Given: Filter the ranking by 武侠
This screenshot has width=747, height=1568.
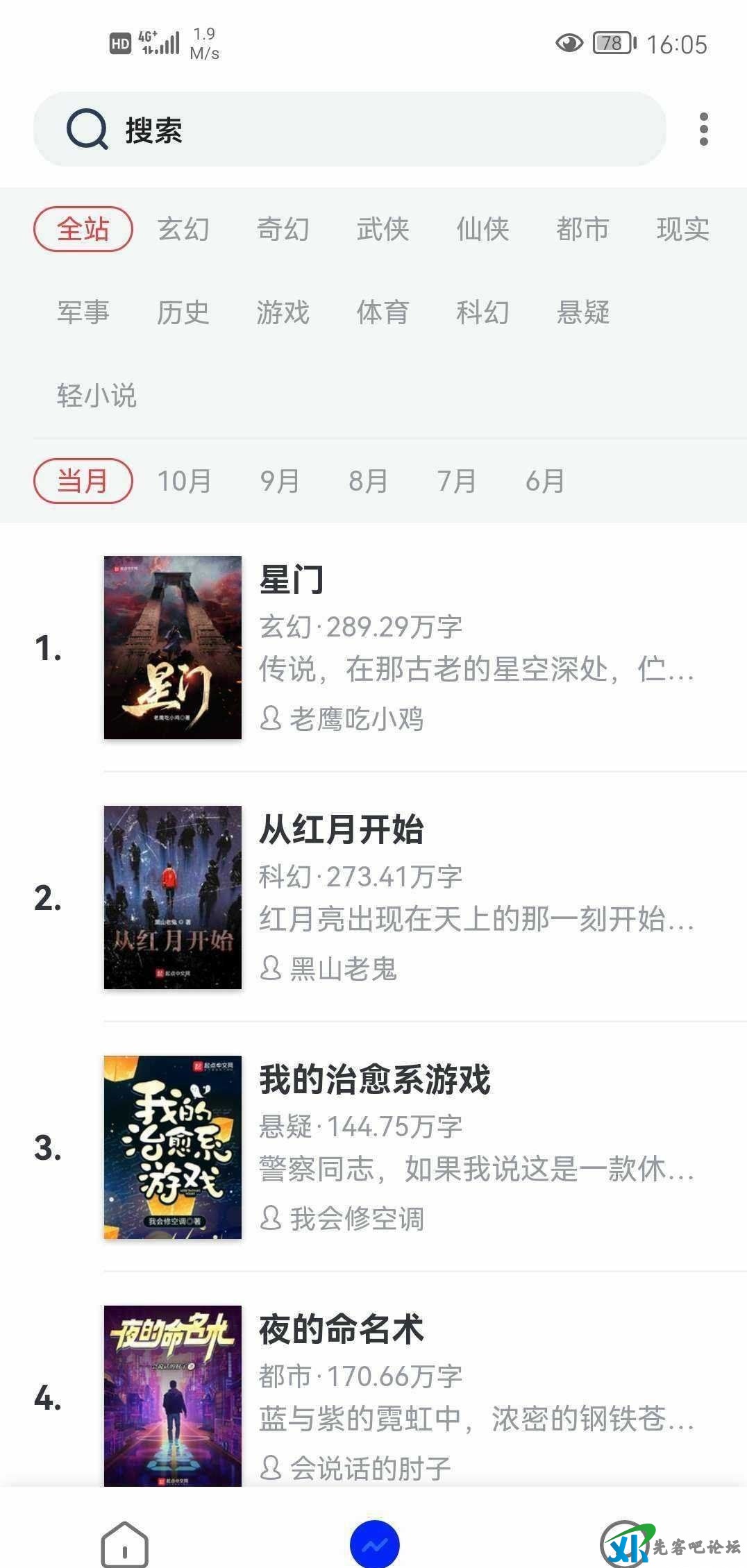Looking at the screenshot, I should point(383,229).
